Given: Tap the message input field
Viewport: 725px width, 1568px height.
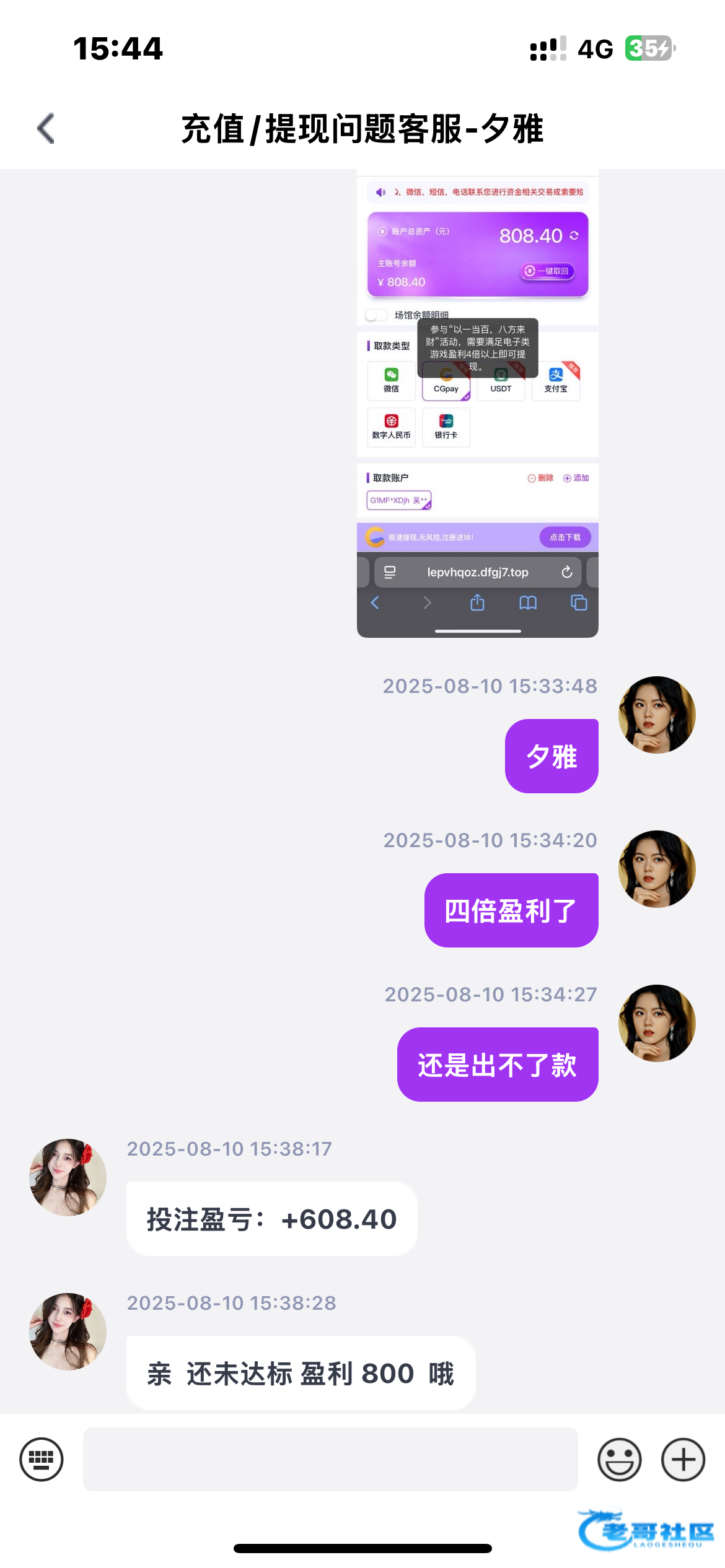Looking at the screenshot, I should (330, 1460).
